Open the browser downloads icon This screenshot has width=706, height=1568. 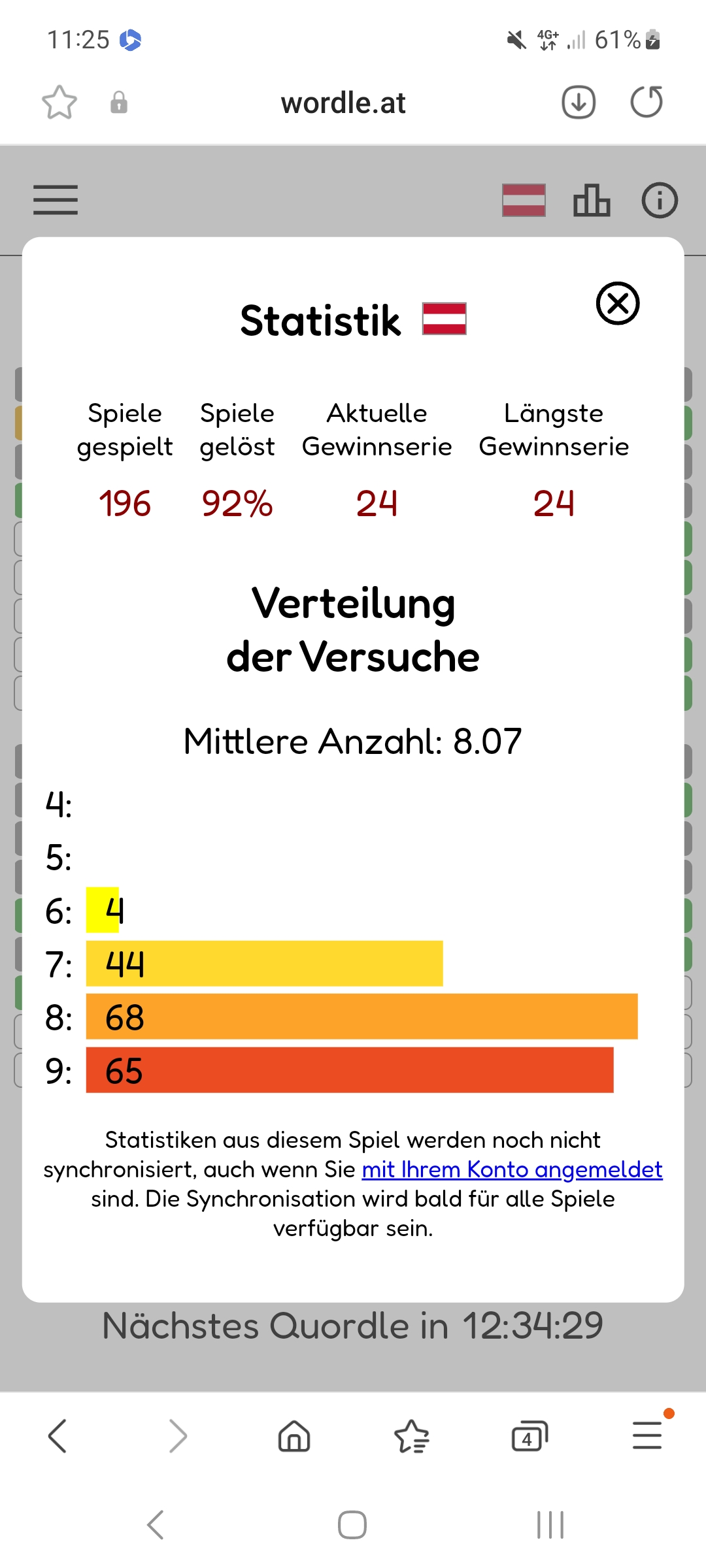coord(579,103)
